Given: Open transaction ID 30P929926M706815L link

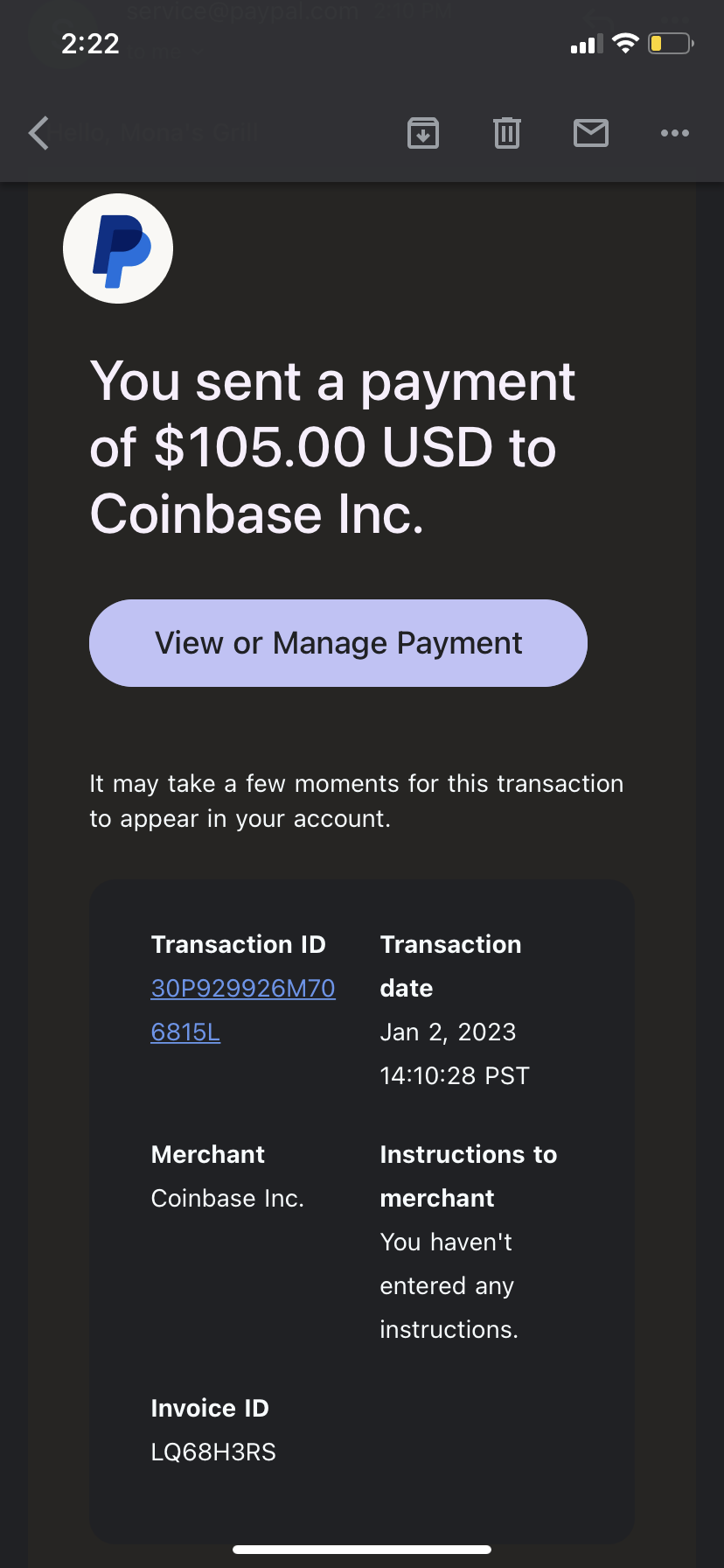Looking at the screenshot, I should click(x=243, y=1010).
